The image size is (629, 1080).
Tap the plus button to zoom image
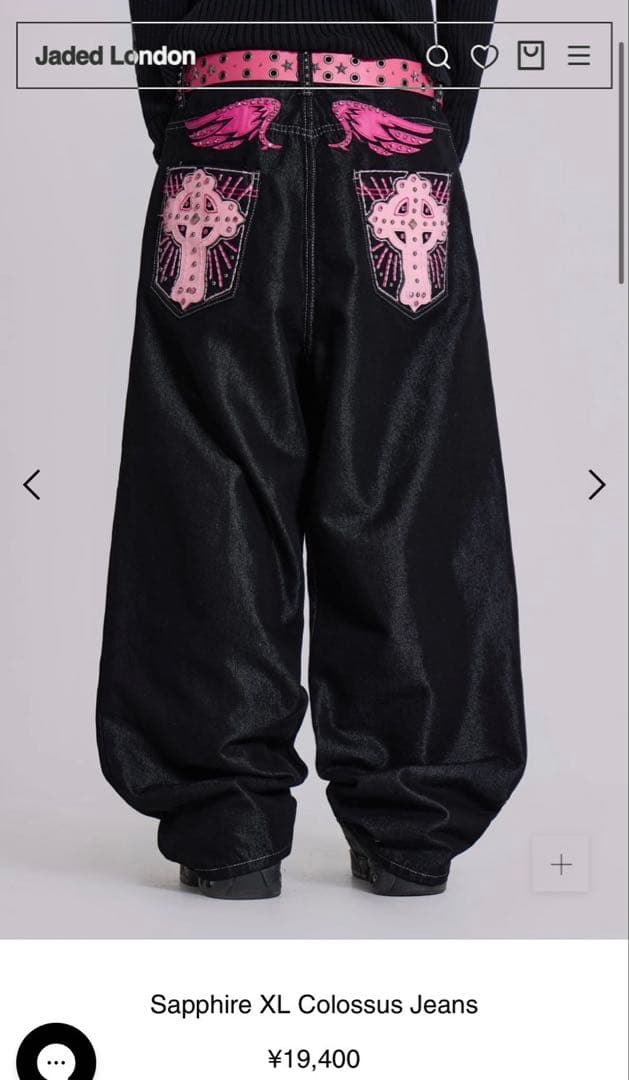click(x=561, y=864)
